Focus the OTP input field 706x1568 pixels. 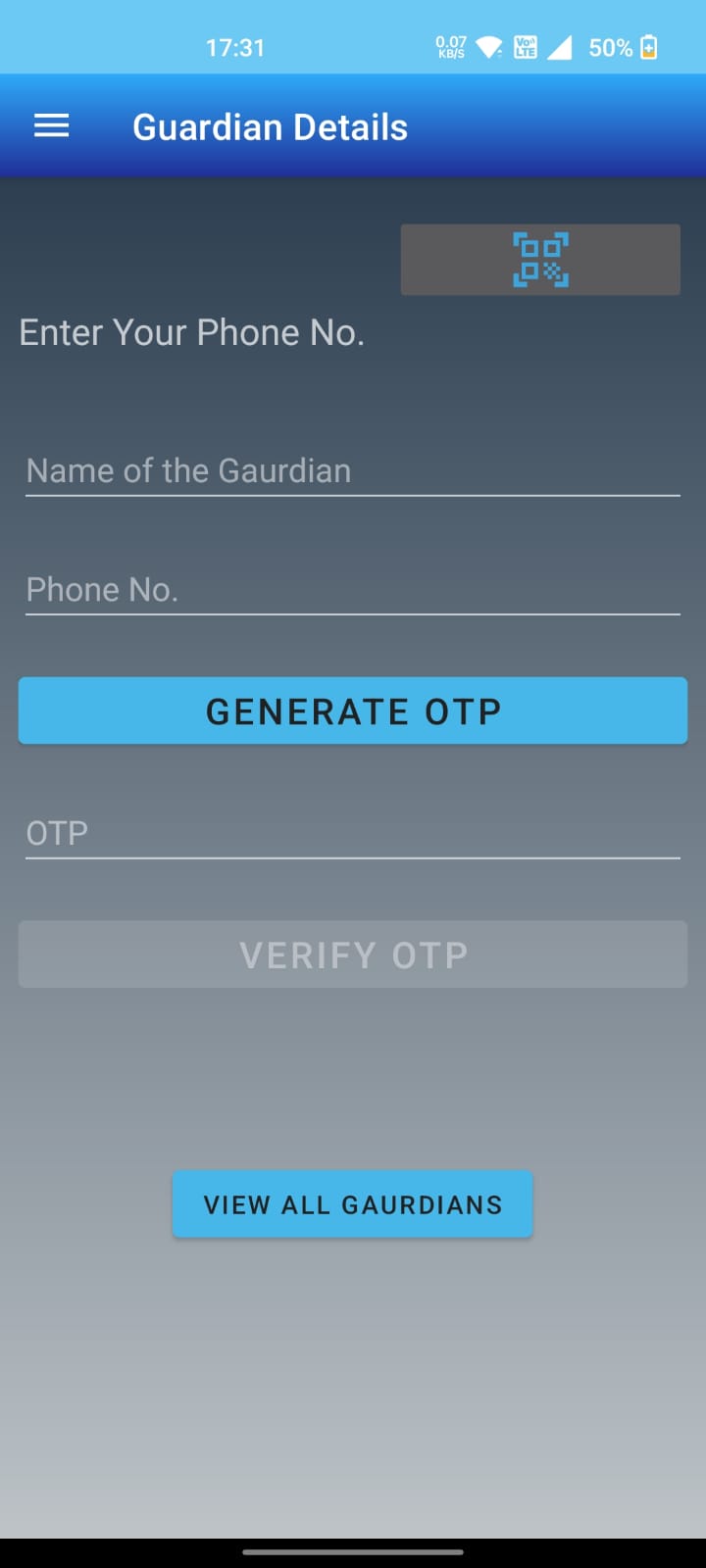(353, 833)
